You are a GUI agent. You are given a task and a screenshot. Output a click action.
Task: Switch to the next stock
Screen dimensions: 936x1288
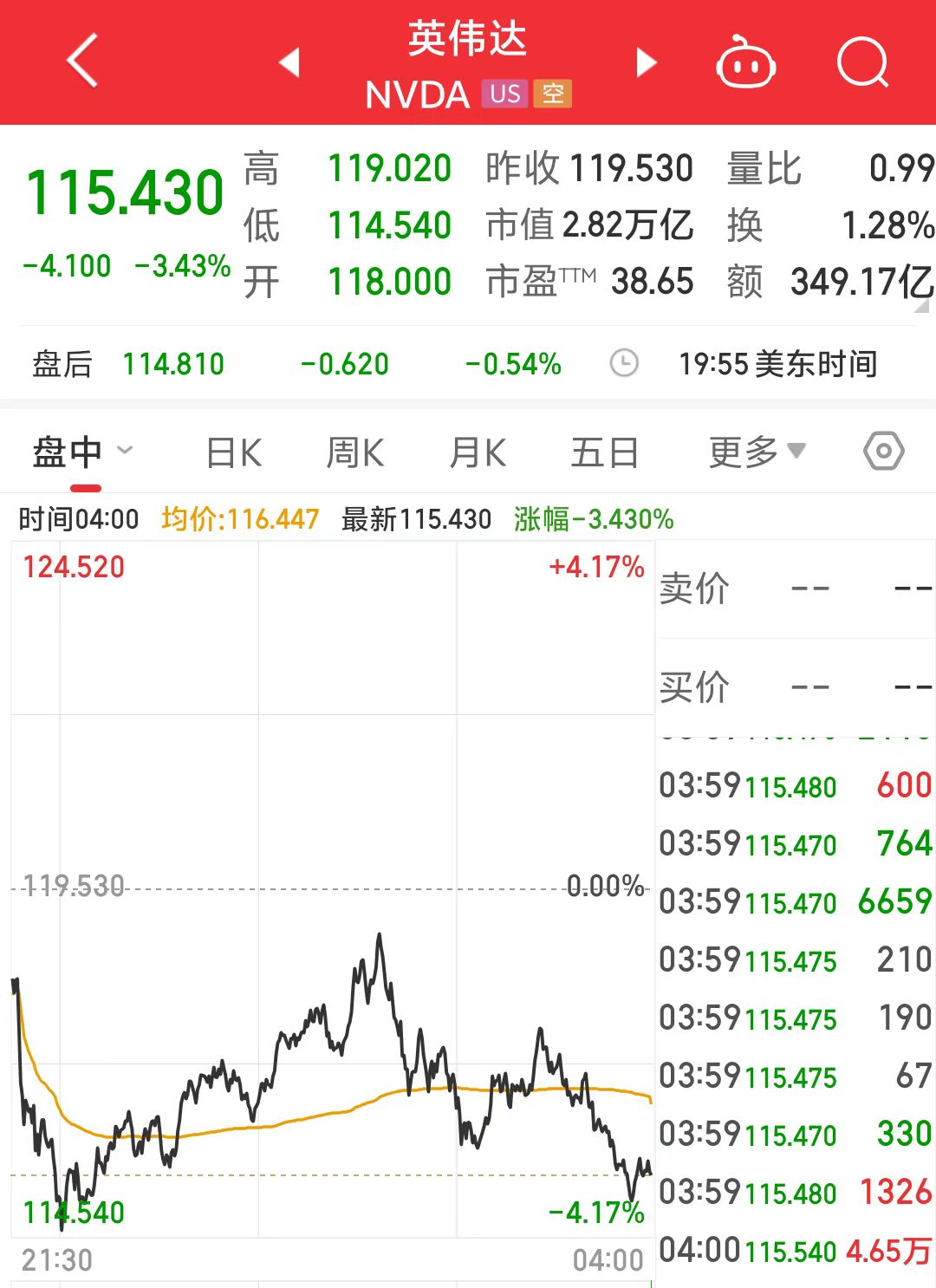646,62
